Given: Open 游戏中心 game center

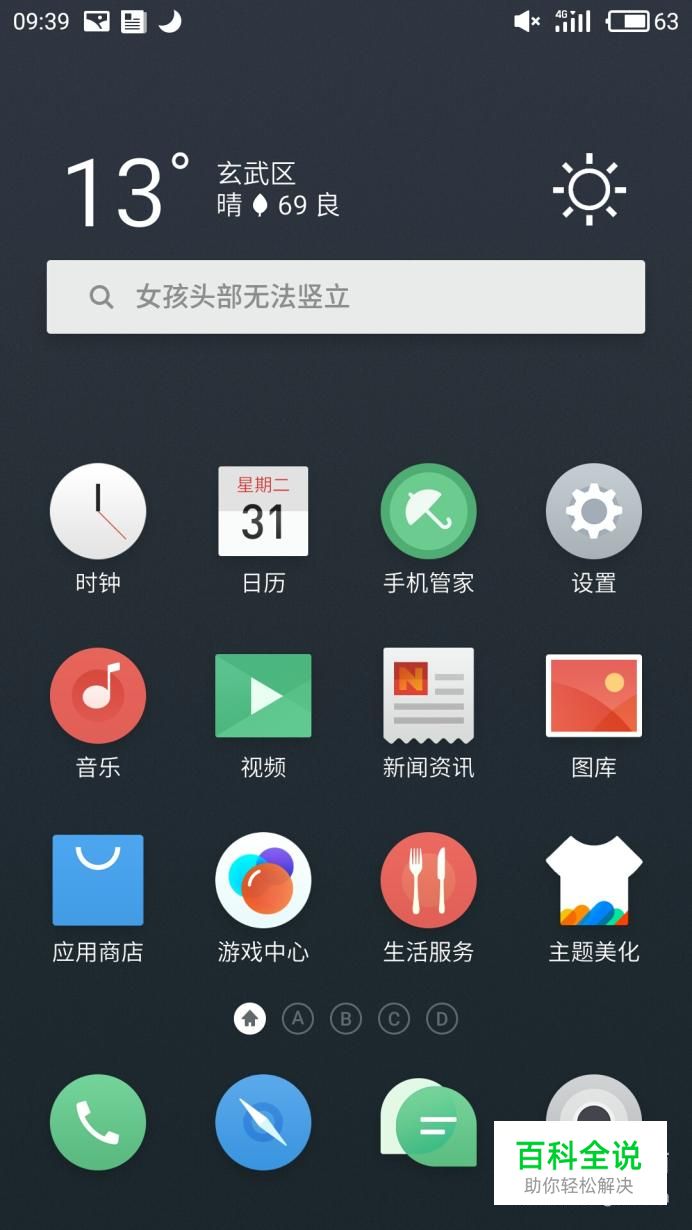Looking at the screenshot, I should click(x=263, y=880).
